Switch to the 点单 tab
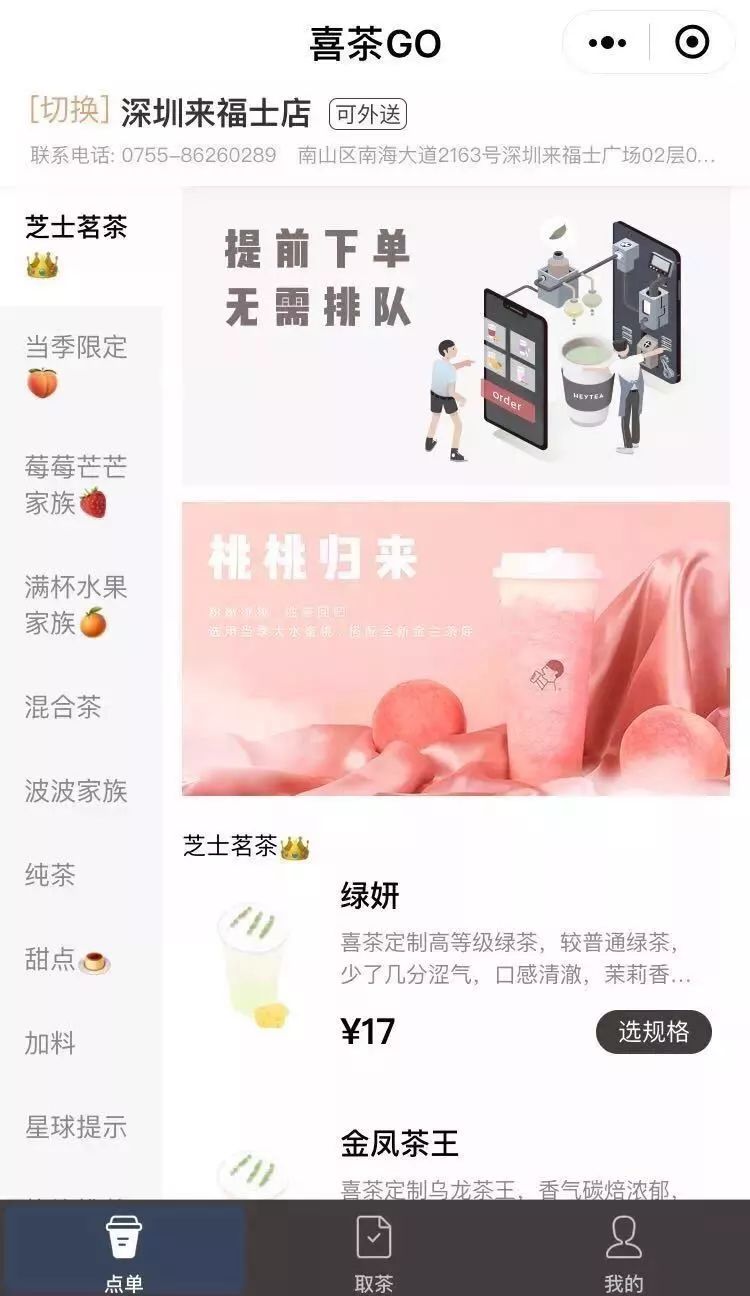 [124, 1249]
